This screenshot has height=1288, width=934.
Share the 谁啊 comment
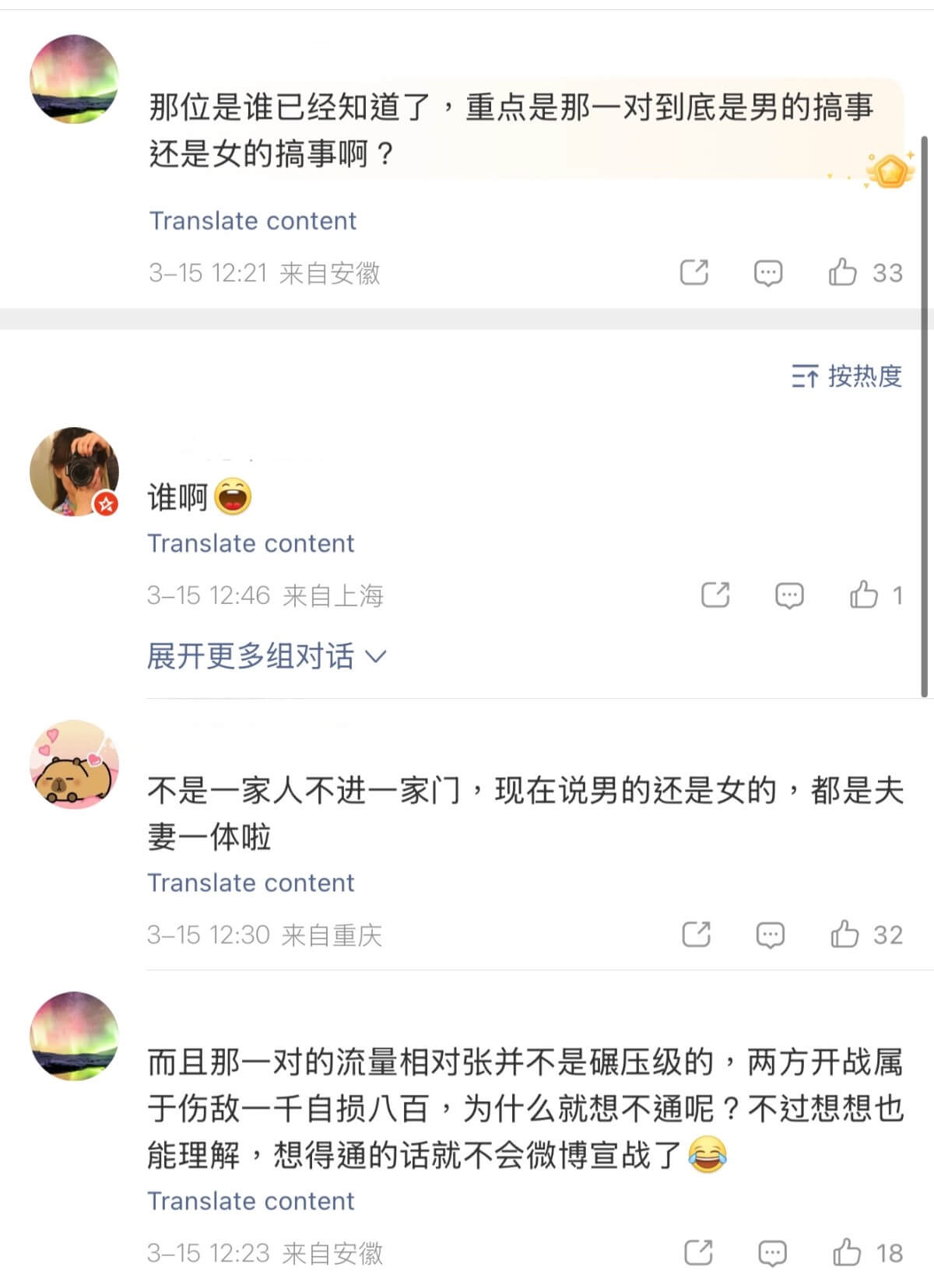715,595
